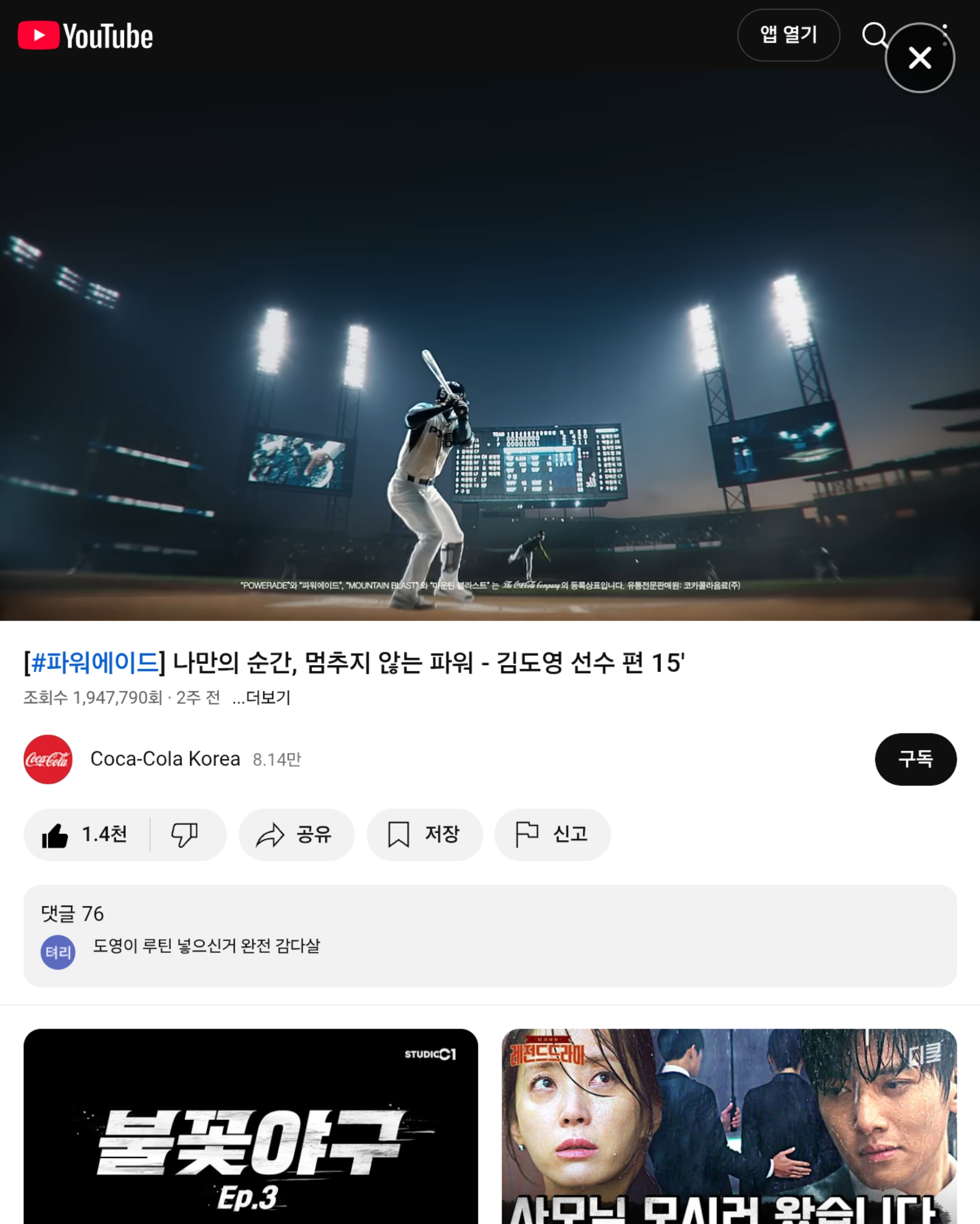
Task: Expand description with ...더보기
Action: 261,697
